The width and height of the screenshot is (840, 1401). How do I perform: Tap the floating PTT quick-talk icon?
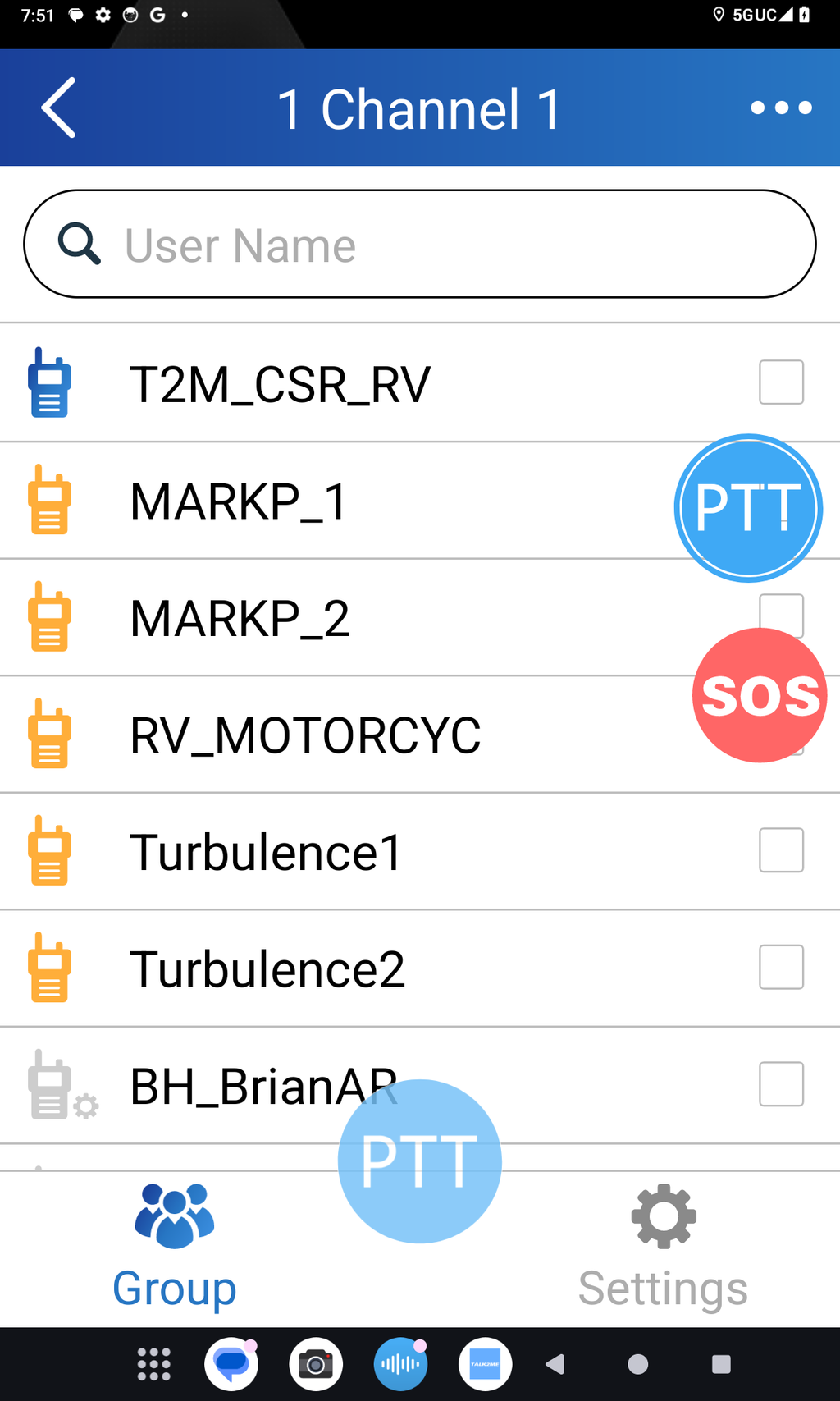[x=419, y=1160]
